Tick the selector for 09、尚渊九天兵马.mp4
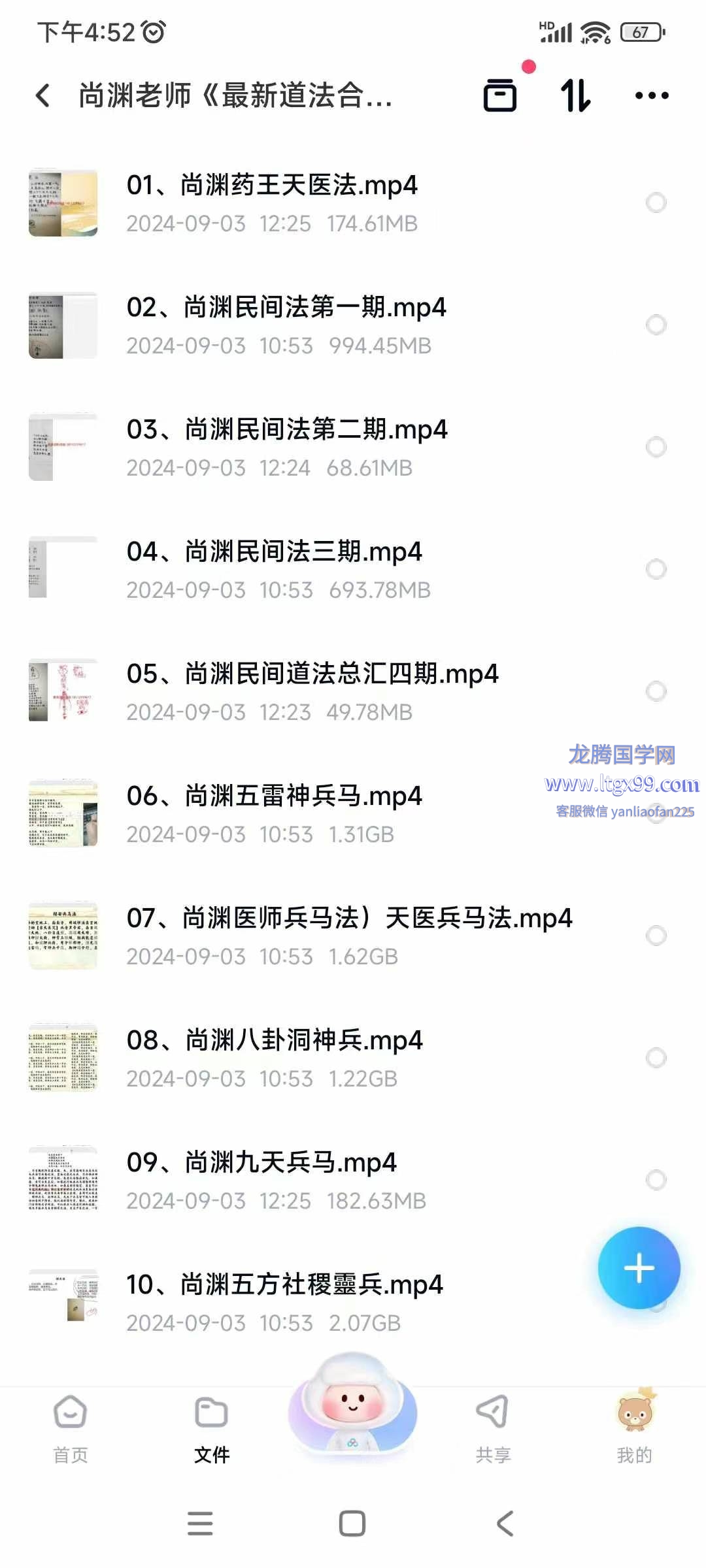 click(x=656, y=1180)
